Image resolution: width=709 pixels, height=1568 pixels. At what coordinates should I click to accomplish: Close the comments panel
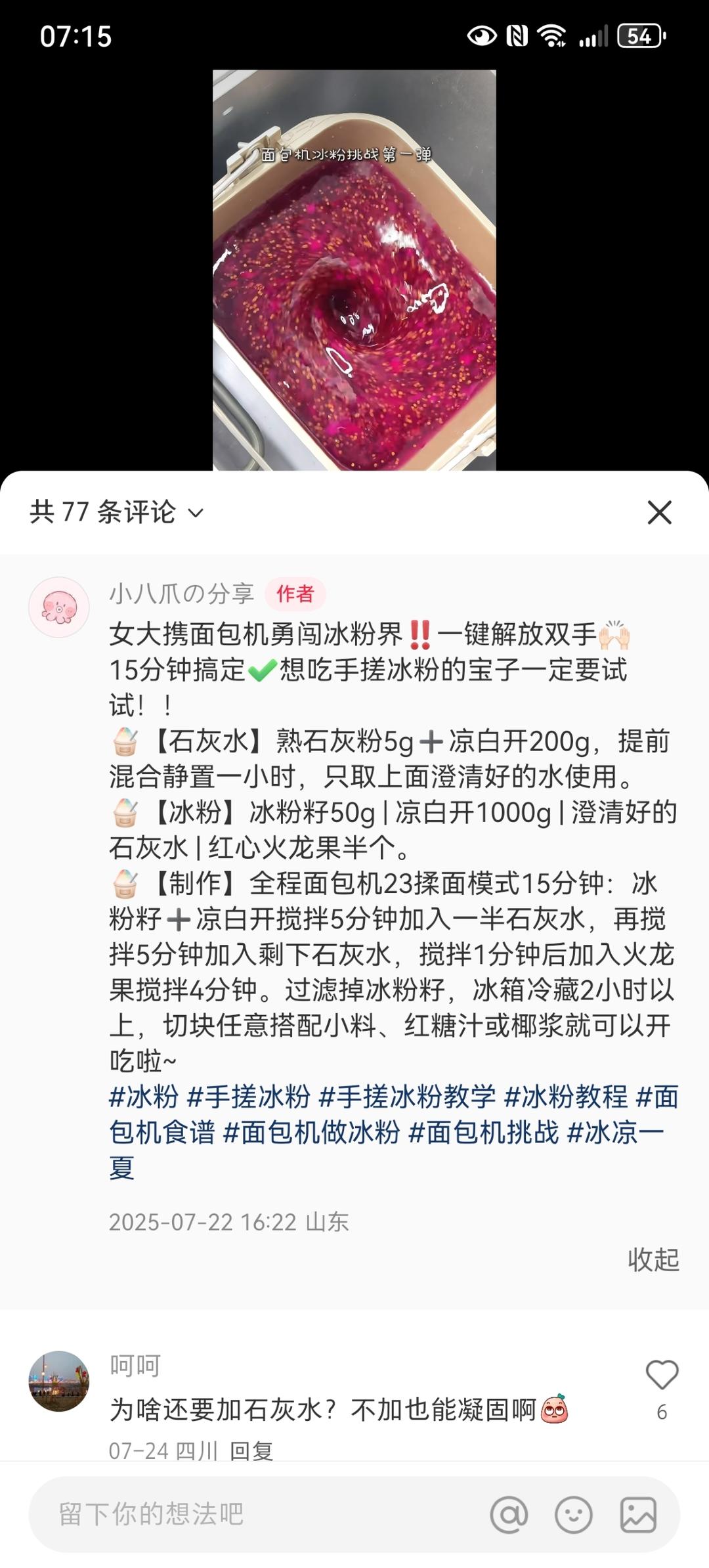point(659,513)
